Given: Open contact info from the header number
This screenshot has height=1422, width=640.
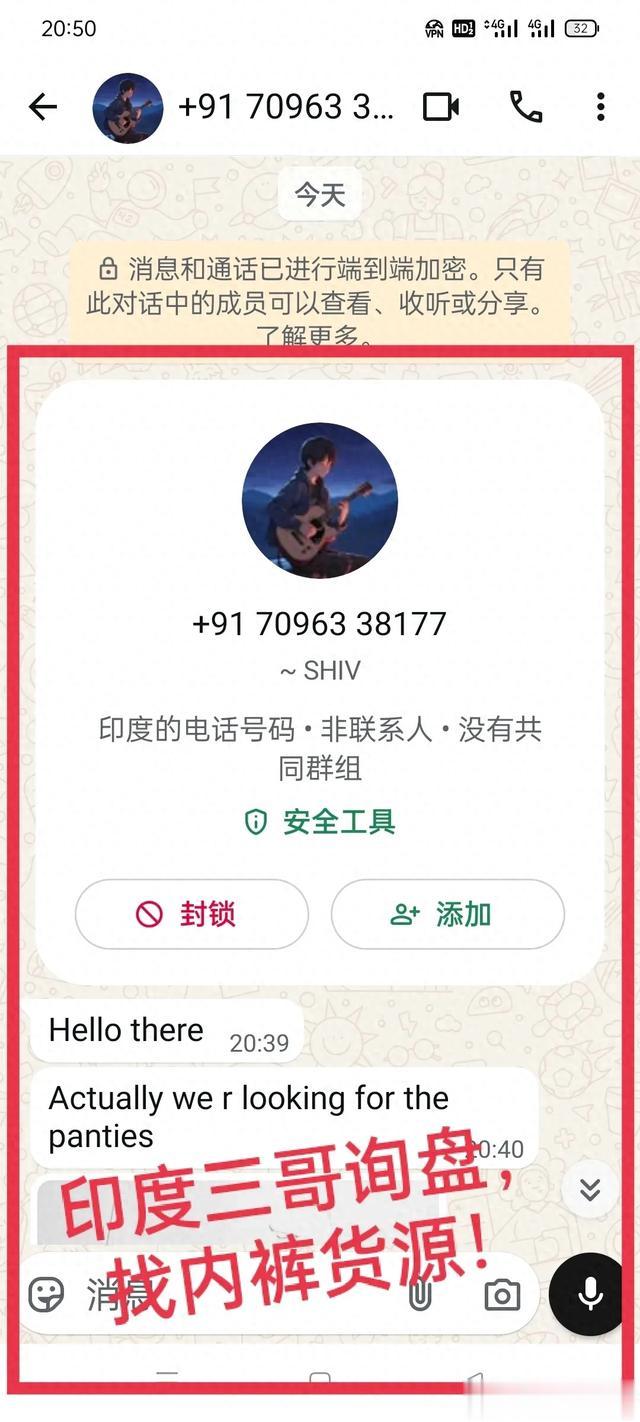Looking at the screenshot, I should [x=285, y=107].
